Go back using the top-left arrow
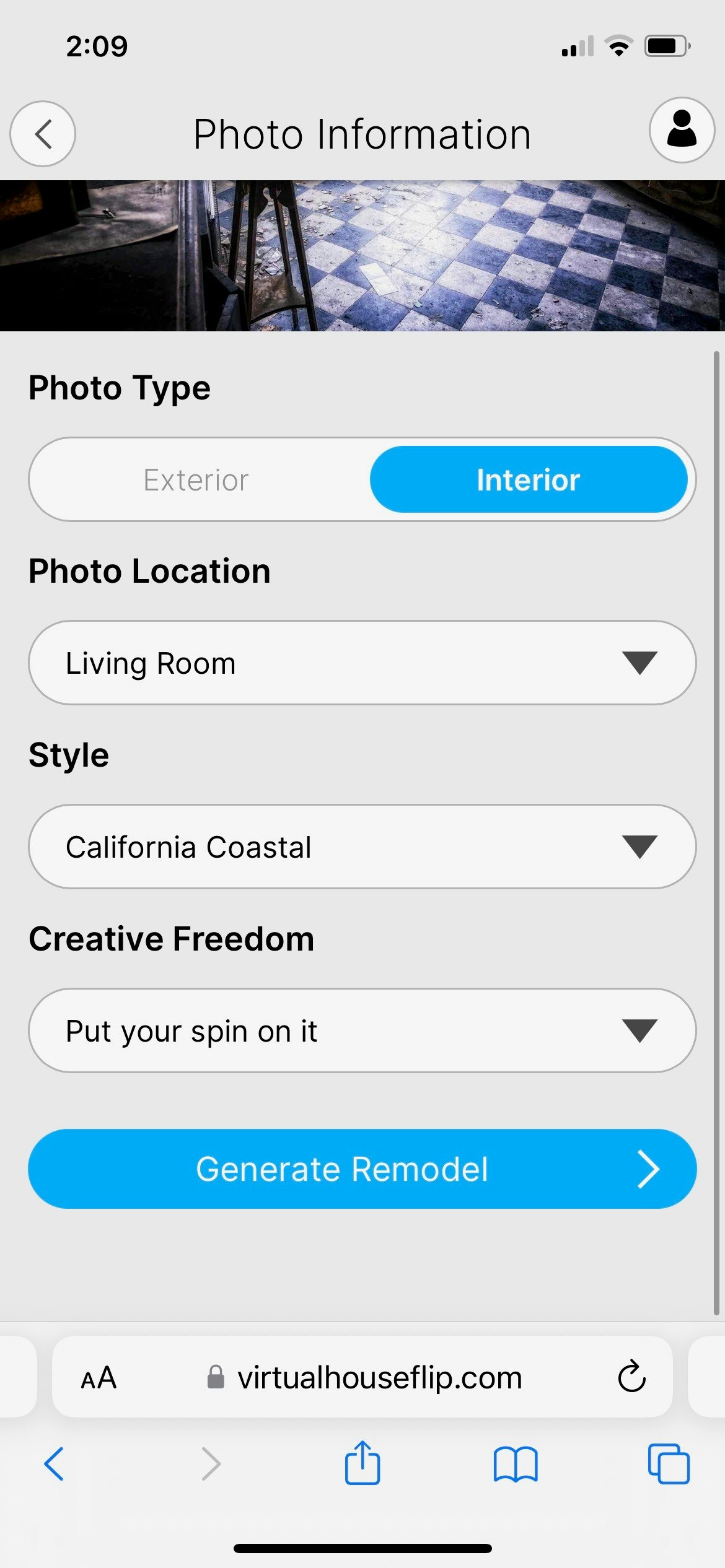Screen dimensions: 725x1568 pyautogui.click(x=43, y=134)
